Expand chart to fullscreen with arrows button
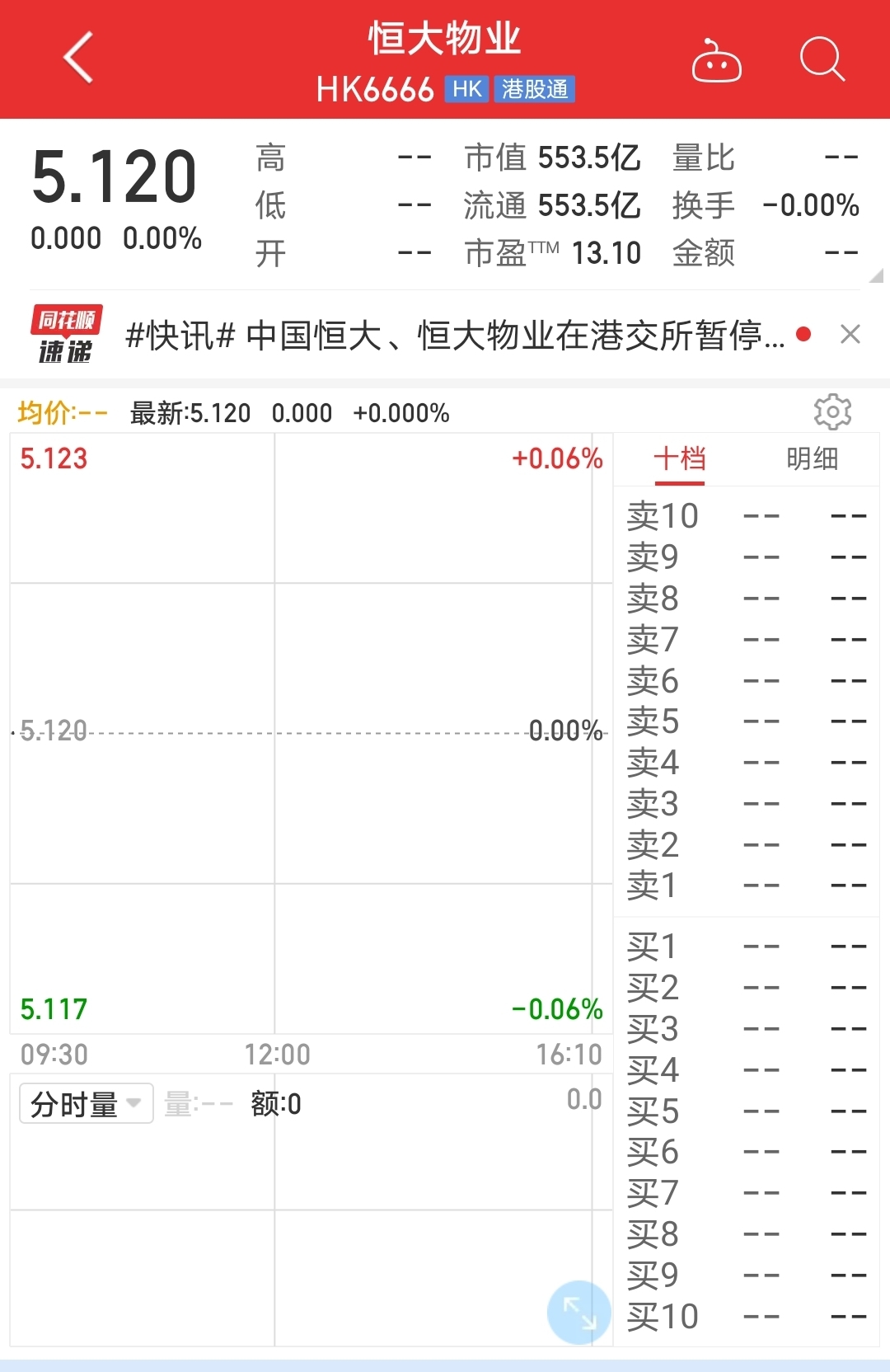This screenshot has width=890, height=1372. 578,1312
